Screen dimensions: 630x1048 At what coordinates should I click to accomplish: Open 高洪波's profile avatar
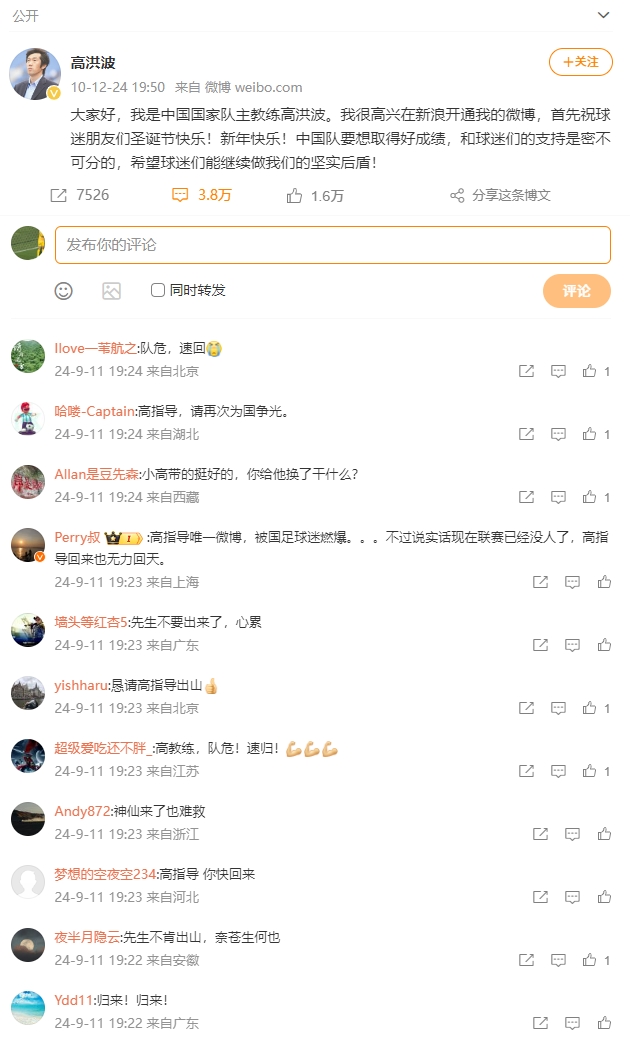[x=35, y=74]
